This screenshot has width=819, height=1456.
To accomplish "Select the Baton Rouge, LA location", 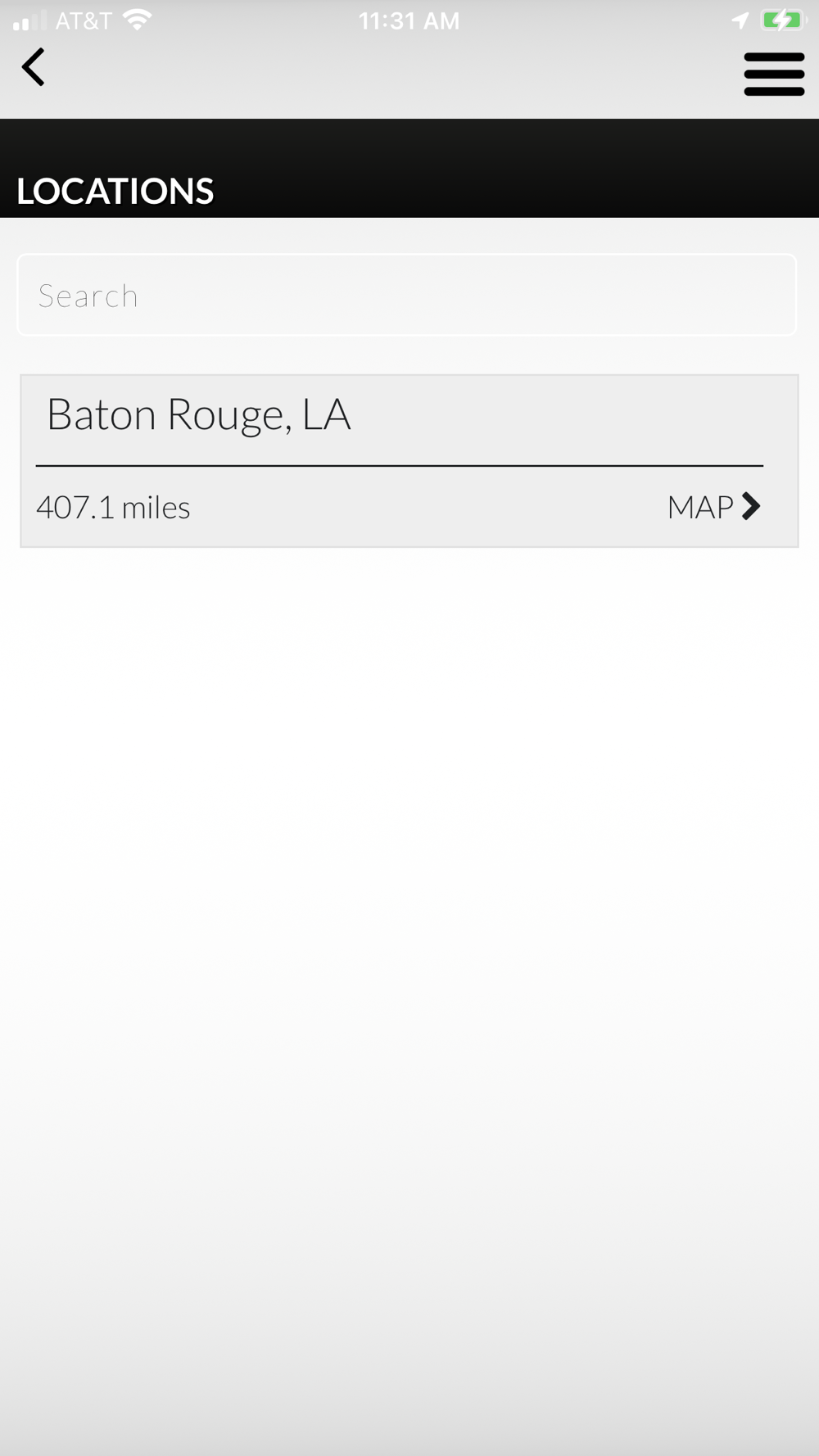I will coord(199,414).
